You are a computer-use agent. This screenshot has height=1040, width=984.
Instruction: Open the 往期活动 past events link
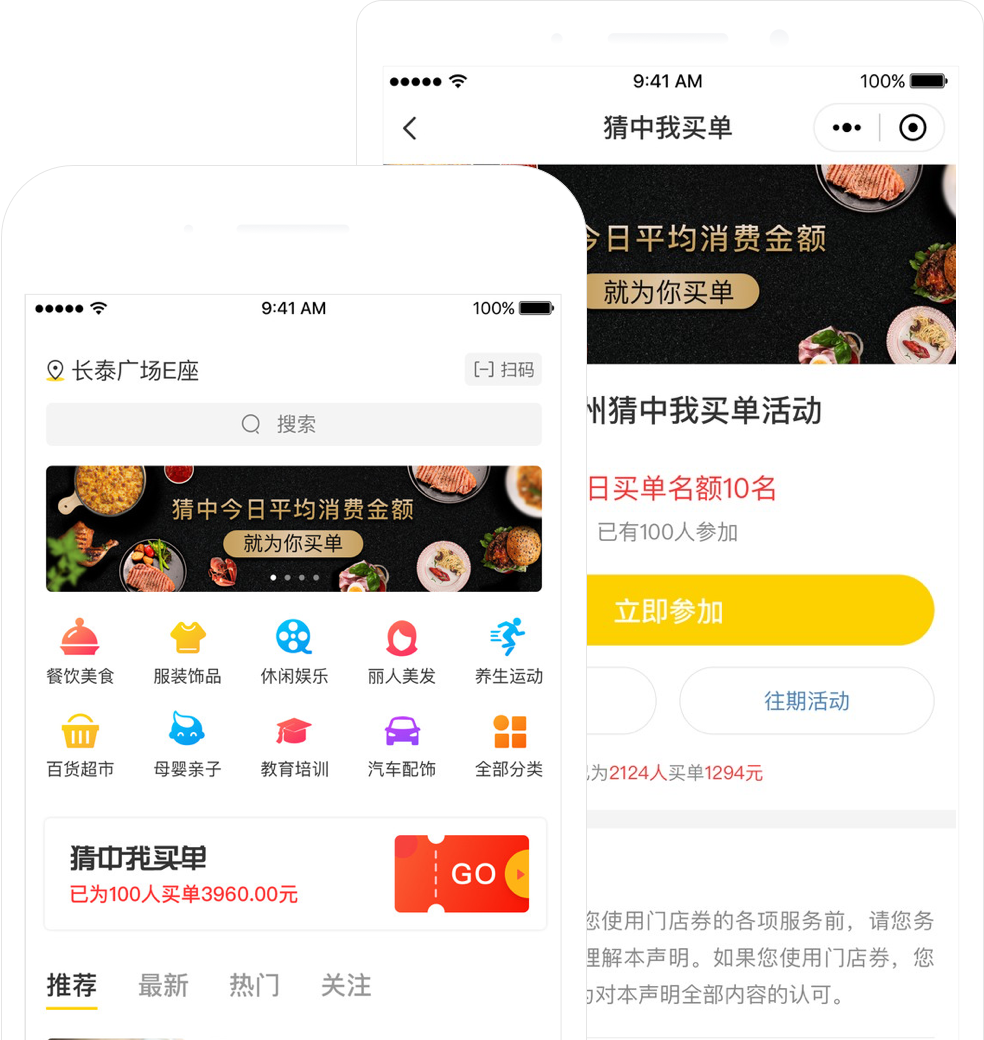[805, 701]
